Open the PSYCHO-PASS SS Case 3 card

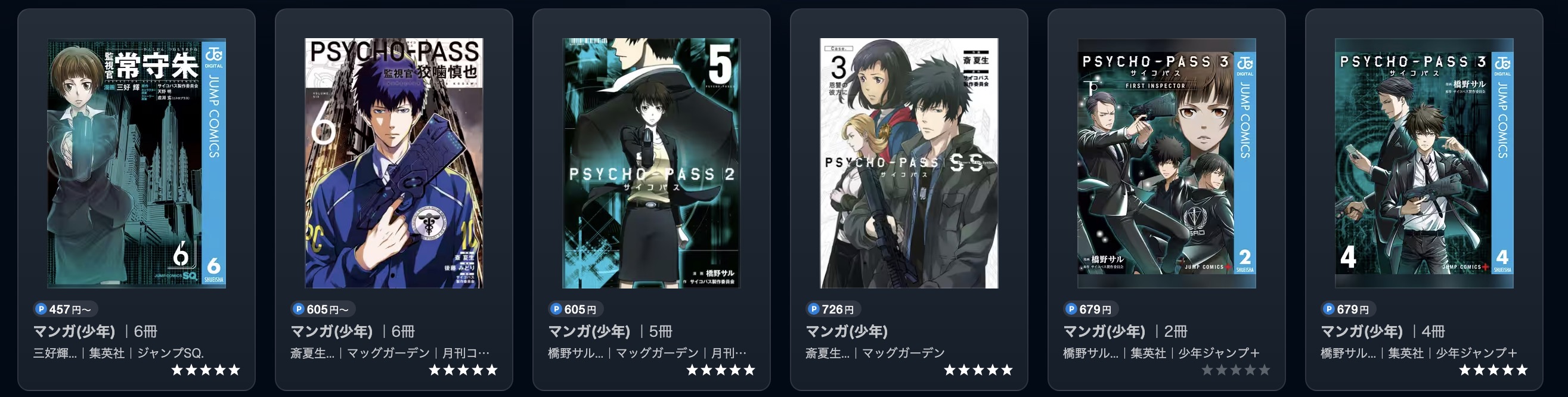coord(909,163)
